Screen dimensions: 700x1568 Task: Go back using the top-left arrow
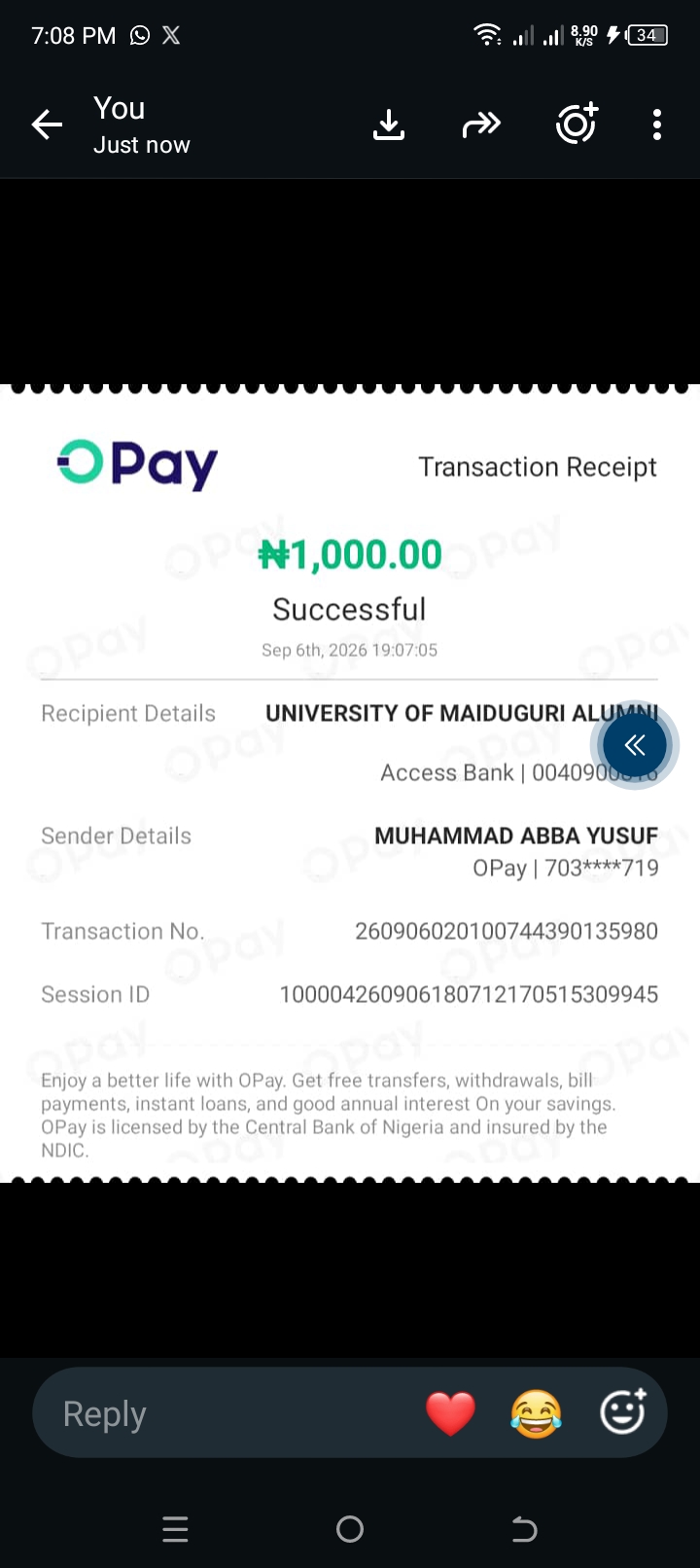(x=47, y=125)
